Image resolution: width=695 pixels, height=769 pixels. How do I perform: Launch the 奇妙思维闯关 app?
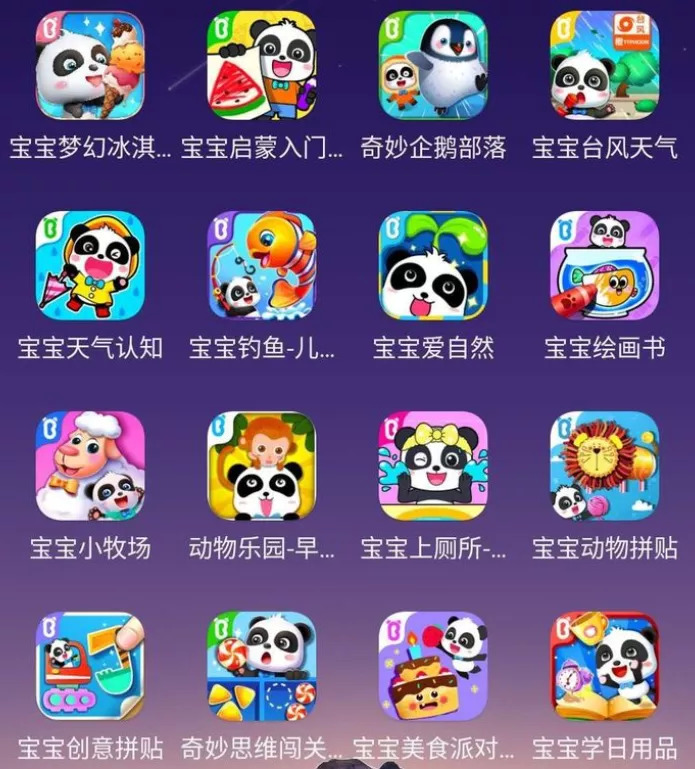[261, 666]
